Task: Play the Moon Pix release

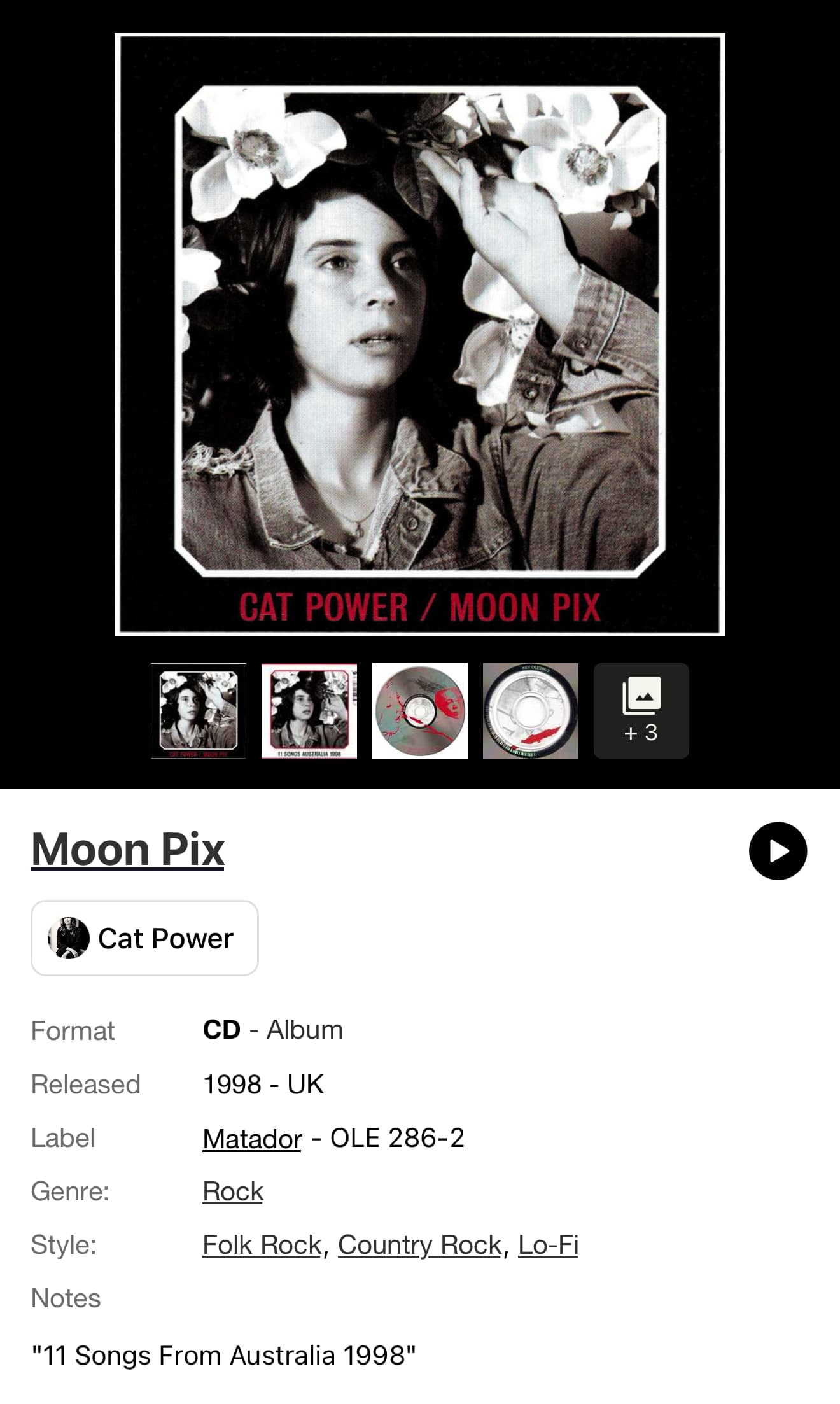Action: (x=778, y=851)
